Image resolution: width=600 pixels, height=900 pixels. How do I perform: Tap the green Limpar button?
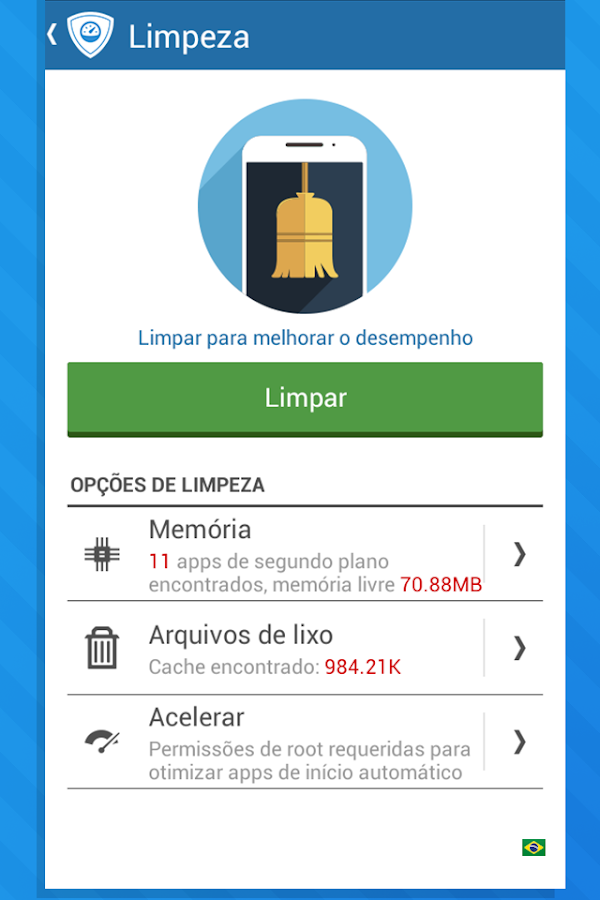click(305, 398)
